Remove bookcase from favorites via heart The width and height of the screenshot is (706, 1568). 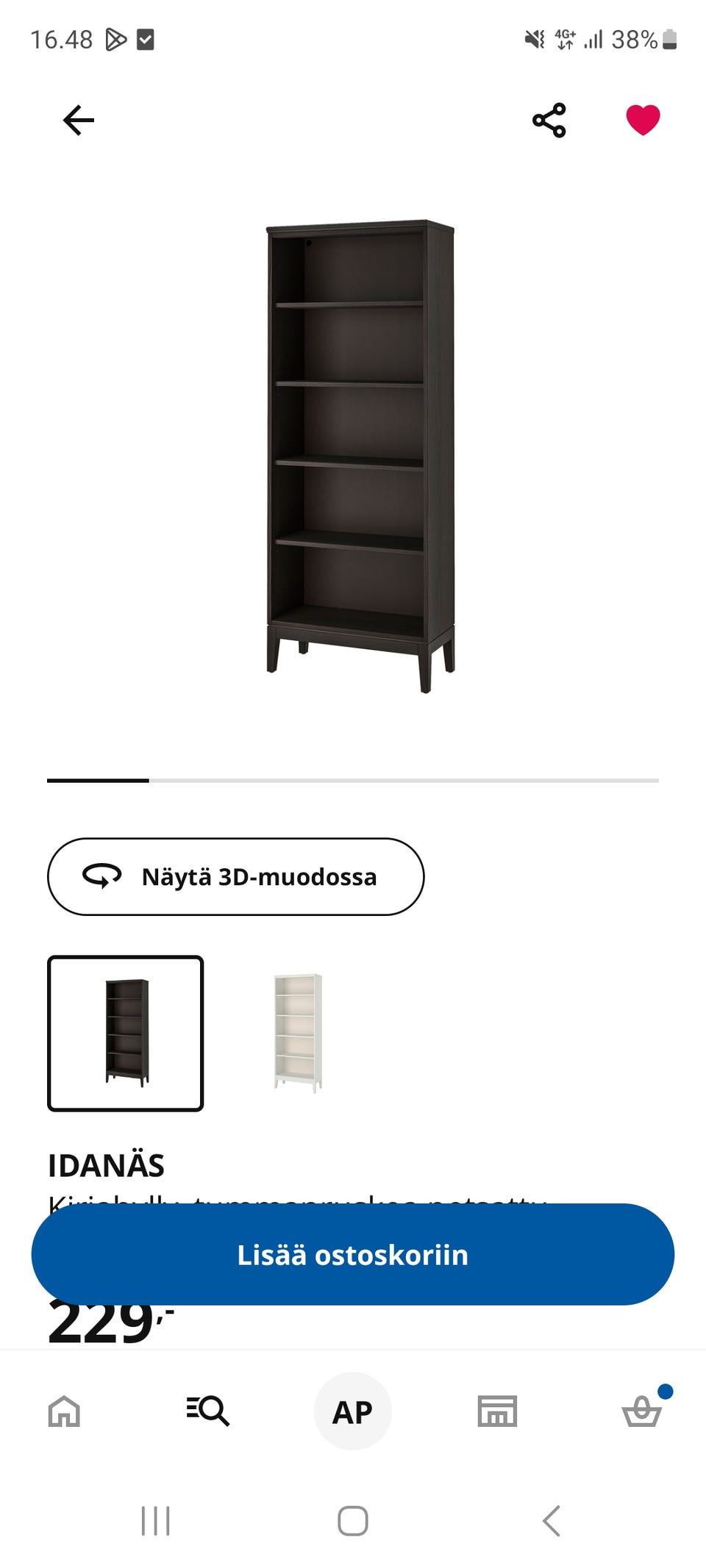[643, 120]
